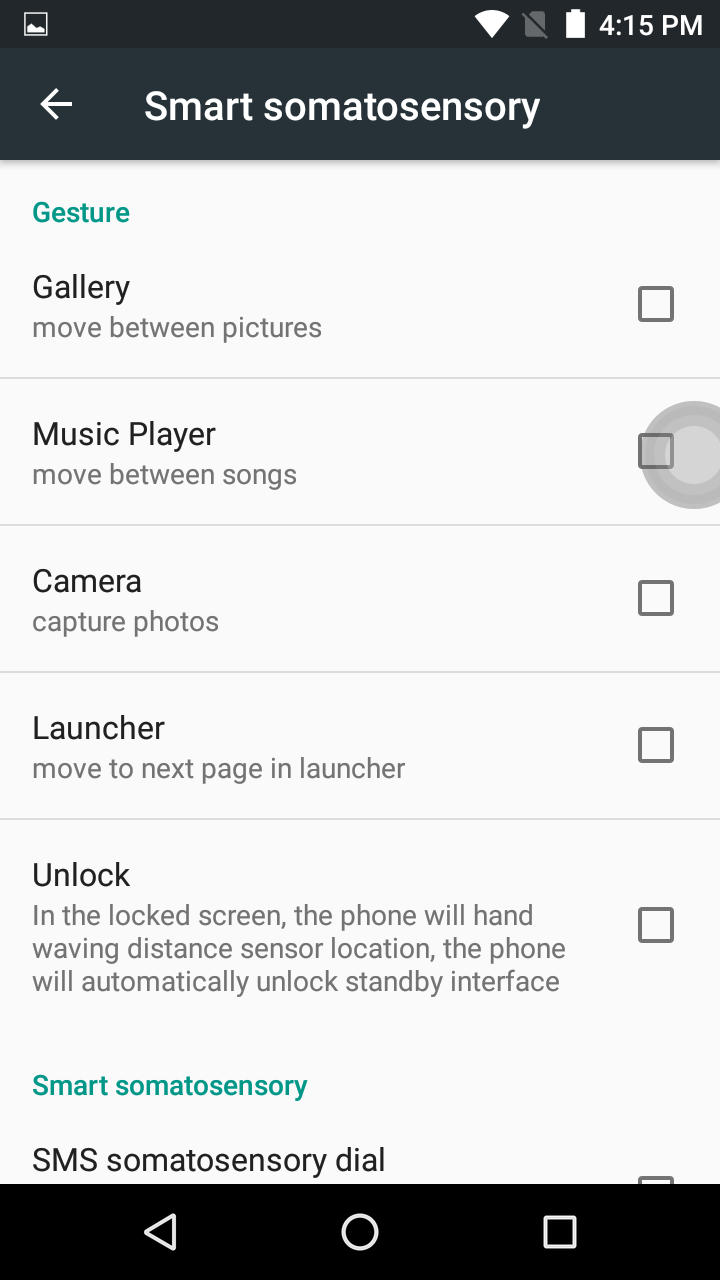Viewport: 720px width, 1280px height.
Task: Tap the system home button
Action: coord(360,1232)
